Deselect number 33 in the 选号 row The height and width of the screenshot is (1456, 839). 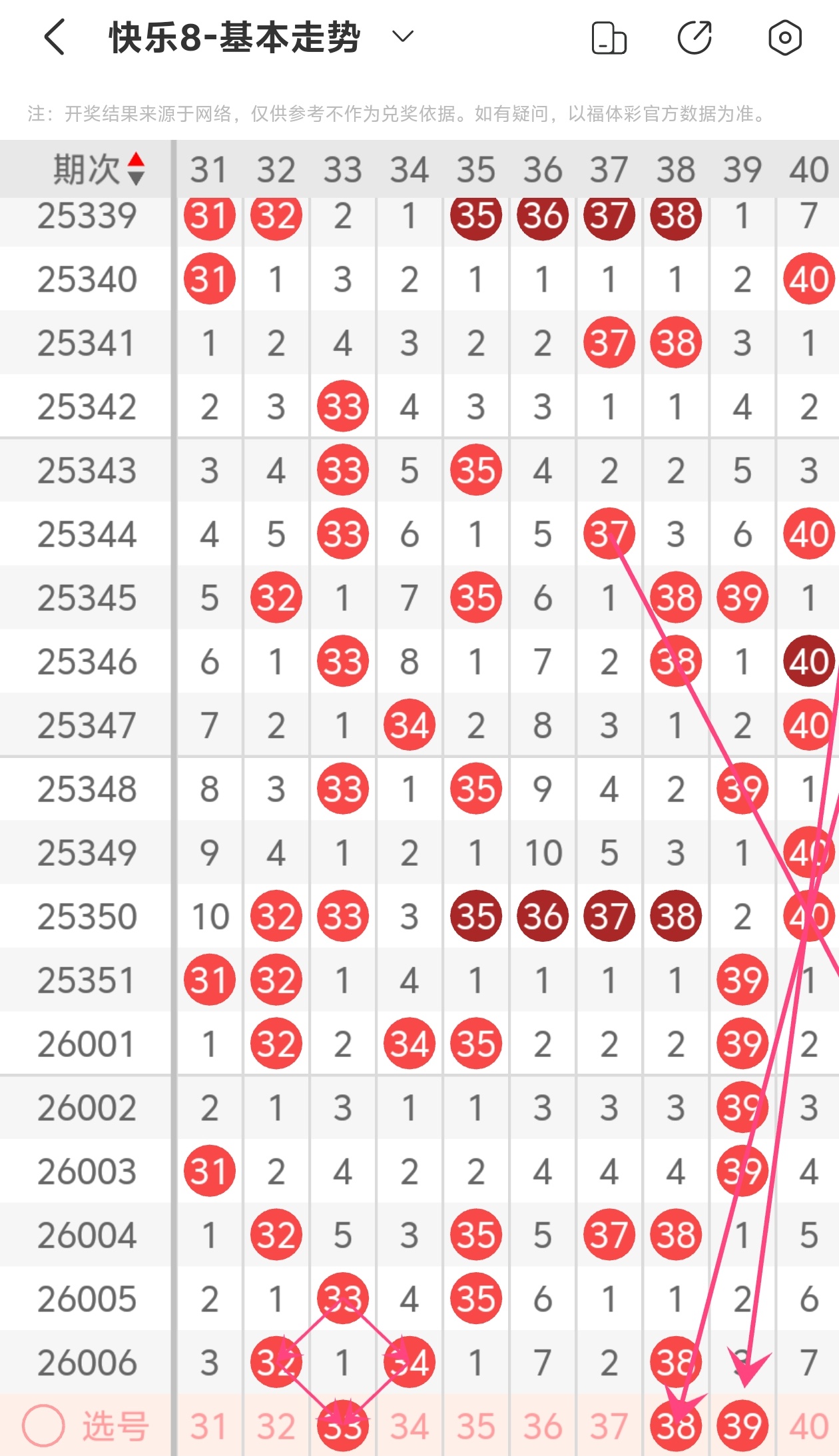[342, 1426]
